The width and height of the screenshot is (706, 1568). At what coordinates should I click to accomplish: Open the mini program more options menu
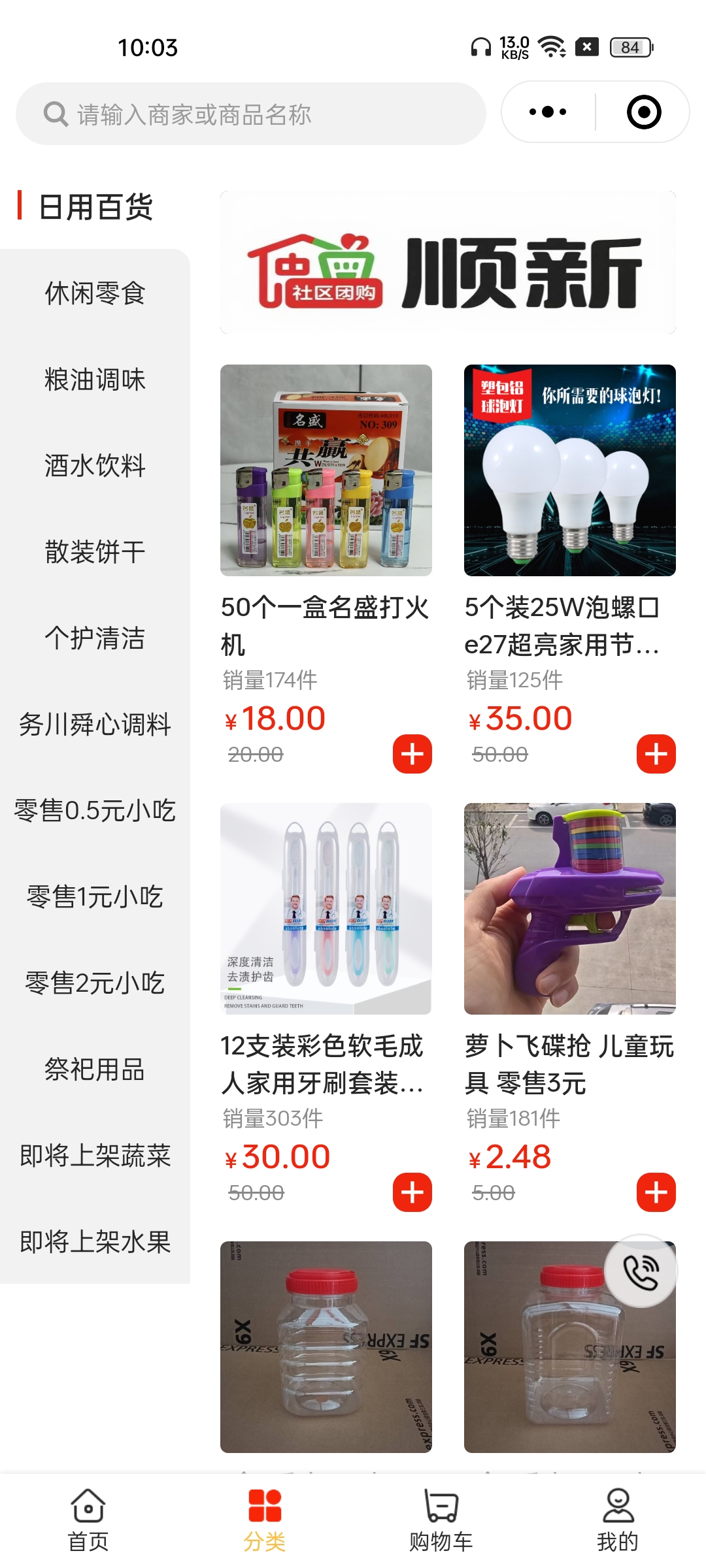point(548,112)
